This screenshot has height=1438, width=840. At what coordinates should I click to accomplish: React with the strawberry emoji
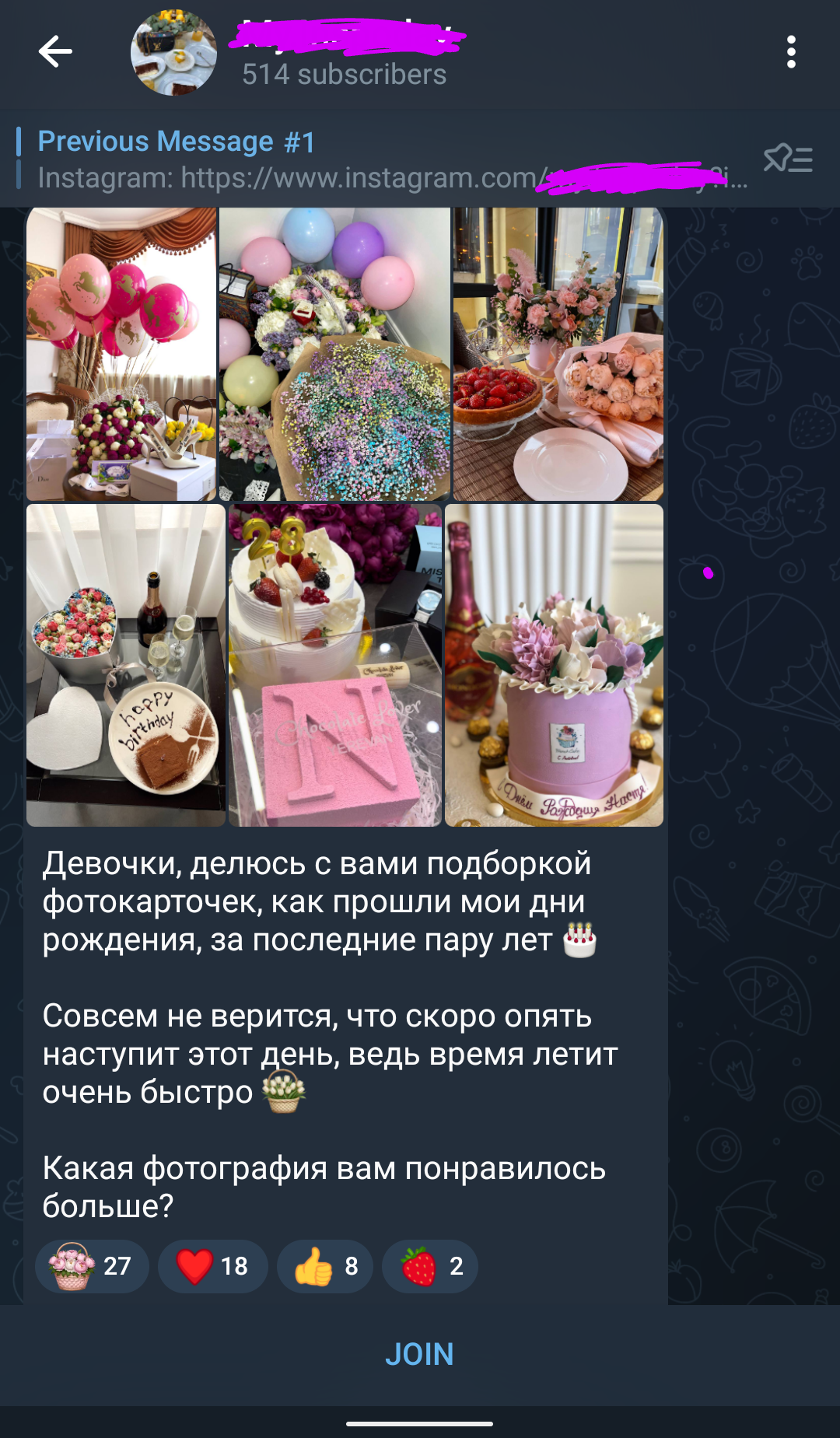pyautogui.click(x=430, y=1266)
